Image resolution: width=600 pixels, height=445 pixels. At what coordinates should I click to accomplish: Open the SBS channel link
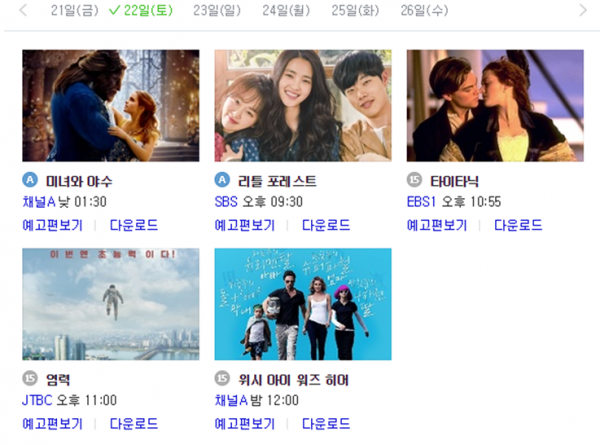[x=226, y=202]
